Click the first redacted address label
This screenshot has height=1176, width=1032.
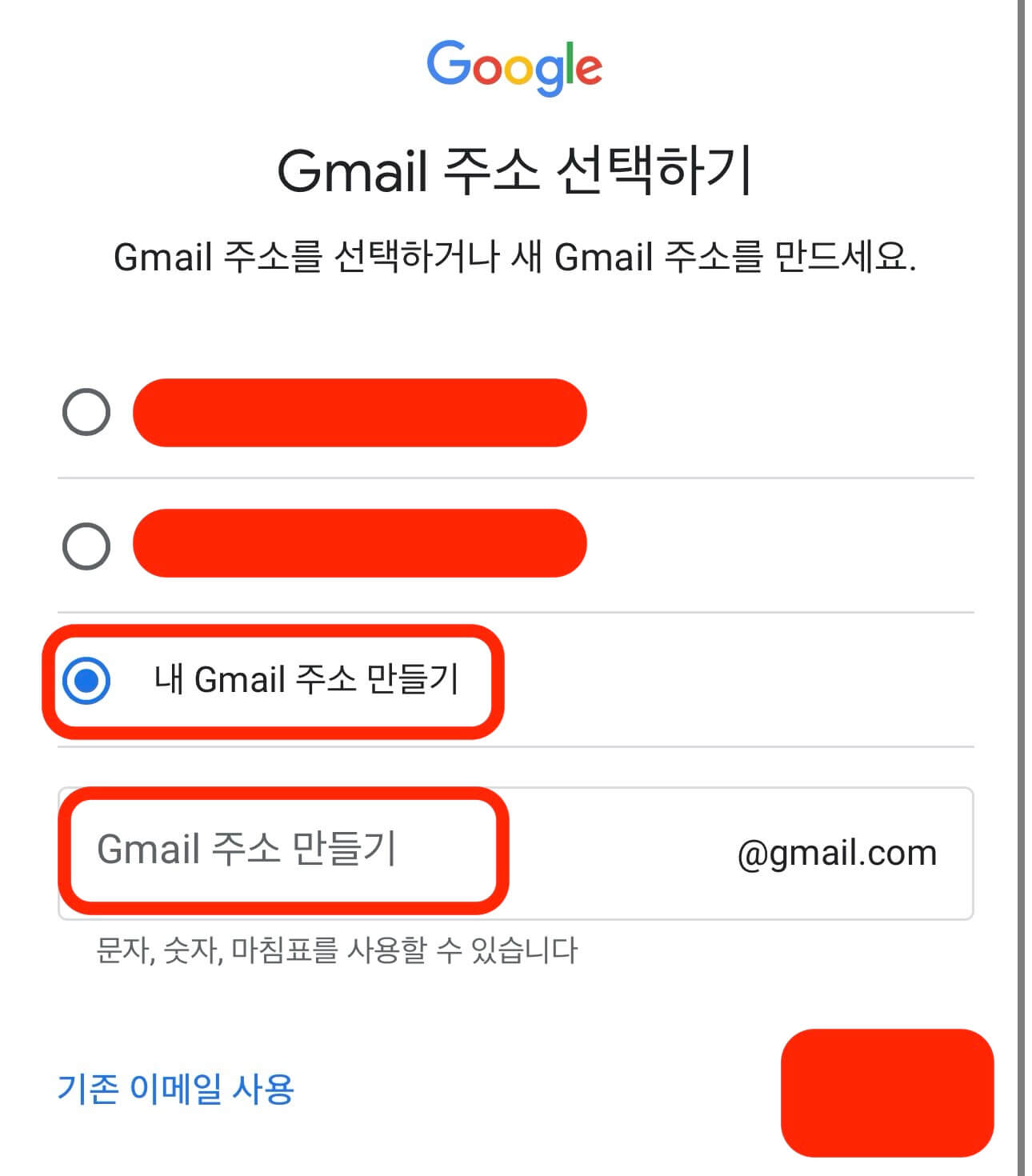click(360, 412)
